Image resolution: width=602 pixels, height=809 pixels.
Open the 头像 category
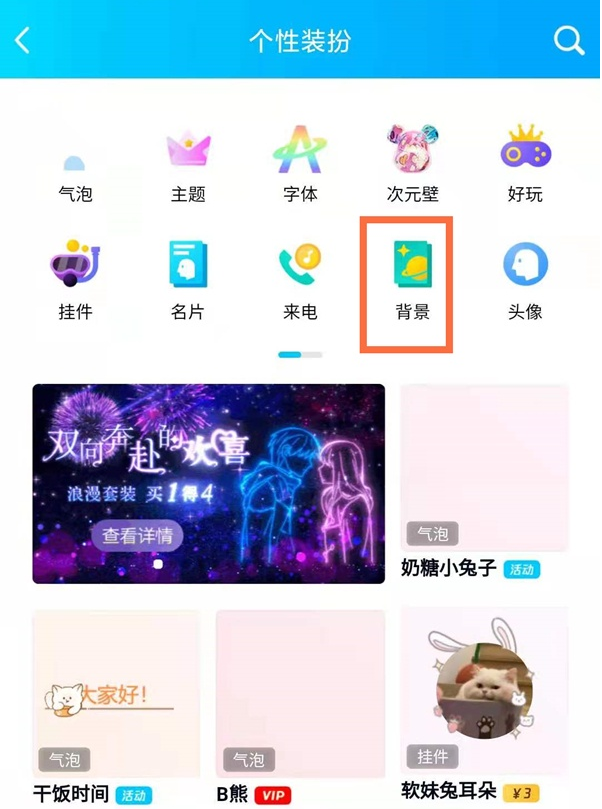525,280
